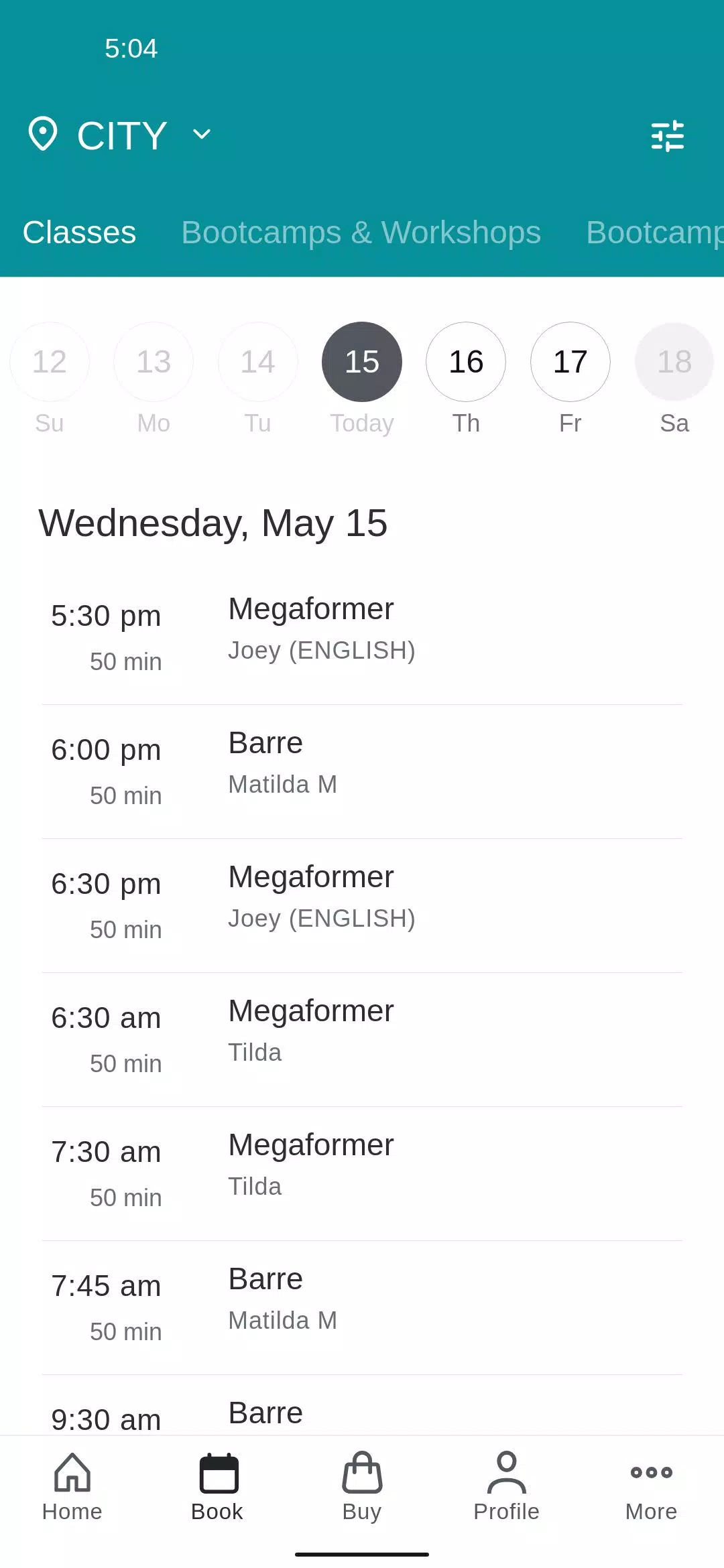Tap the Book tab

(x=217, y=1487)
